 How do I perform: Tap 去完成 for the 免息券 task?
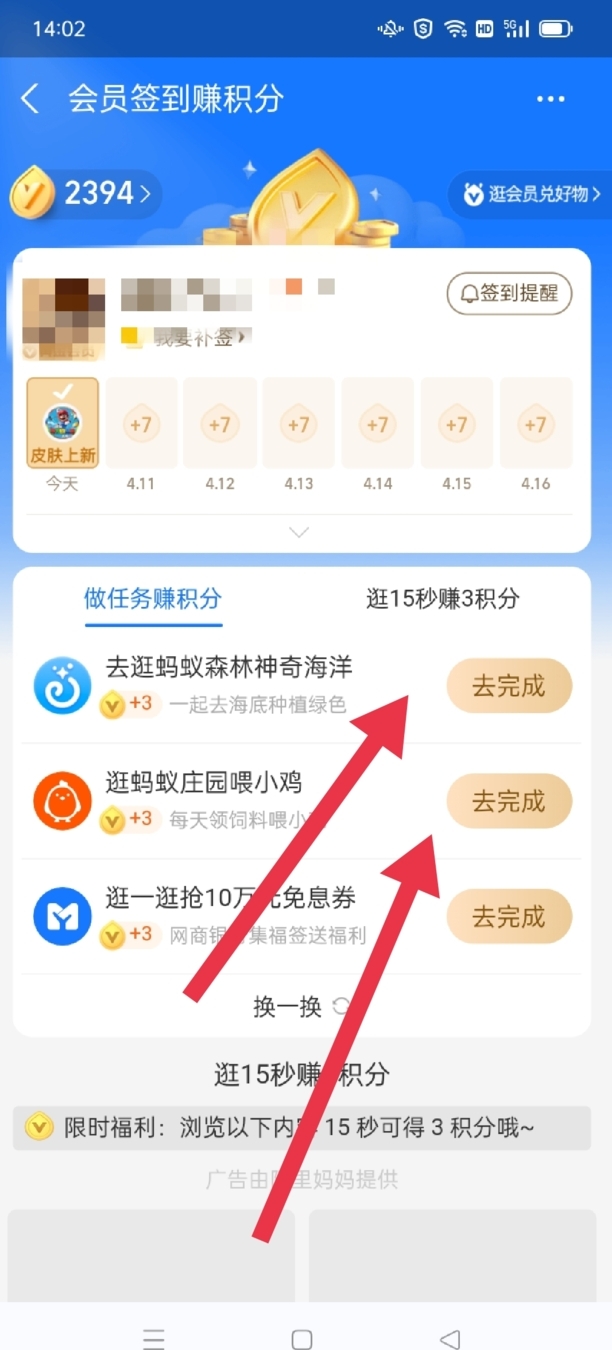click(x=508, y=916)
